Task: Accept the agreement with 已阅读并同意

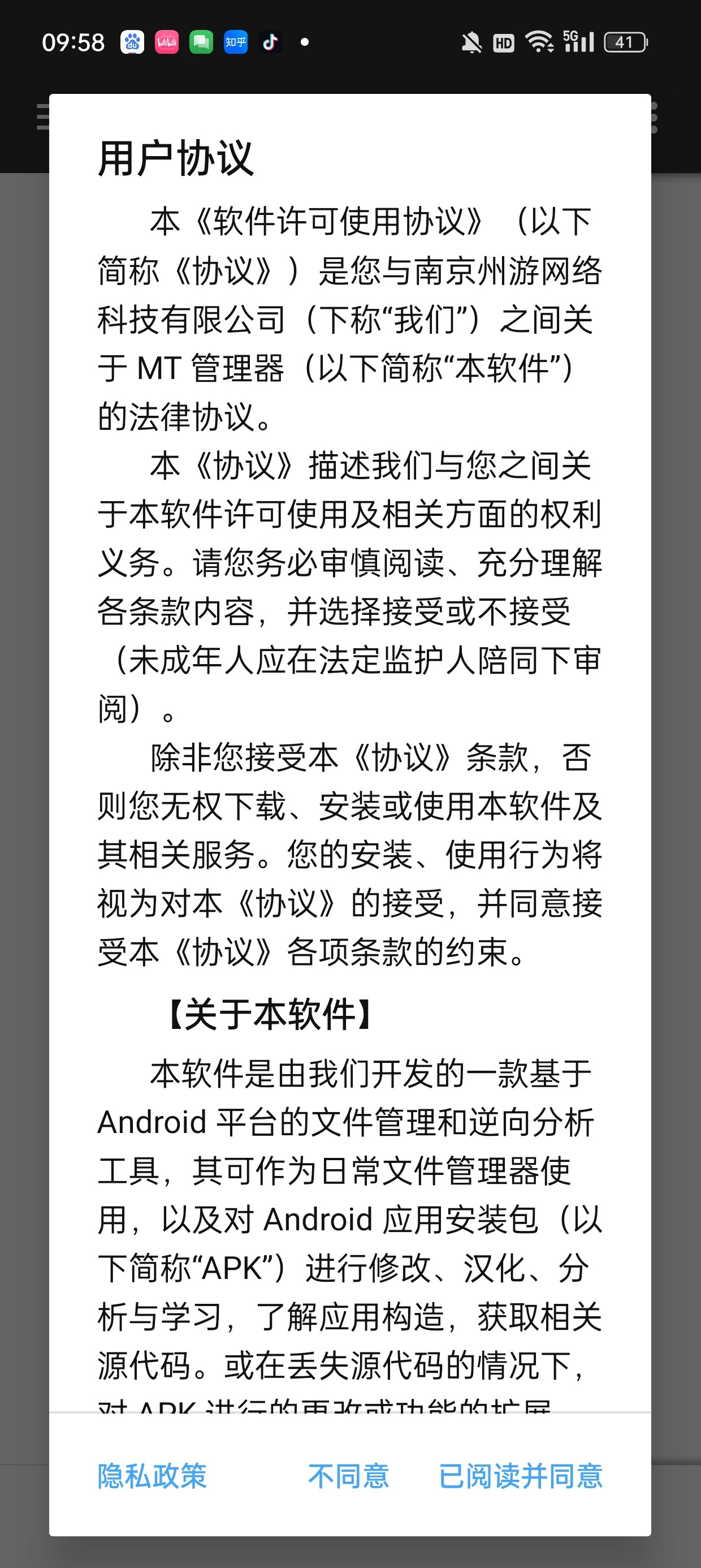Action: [x=520, y=1476]
